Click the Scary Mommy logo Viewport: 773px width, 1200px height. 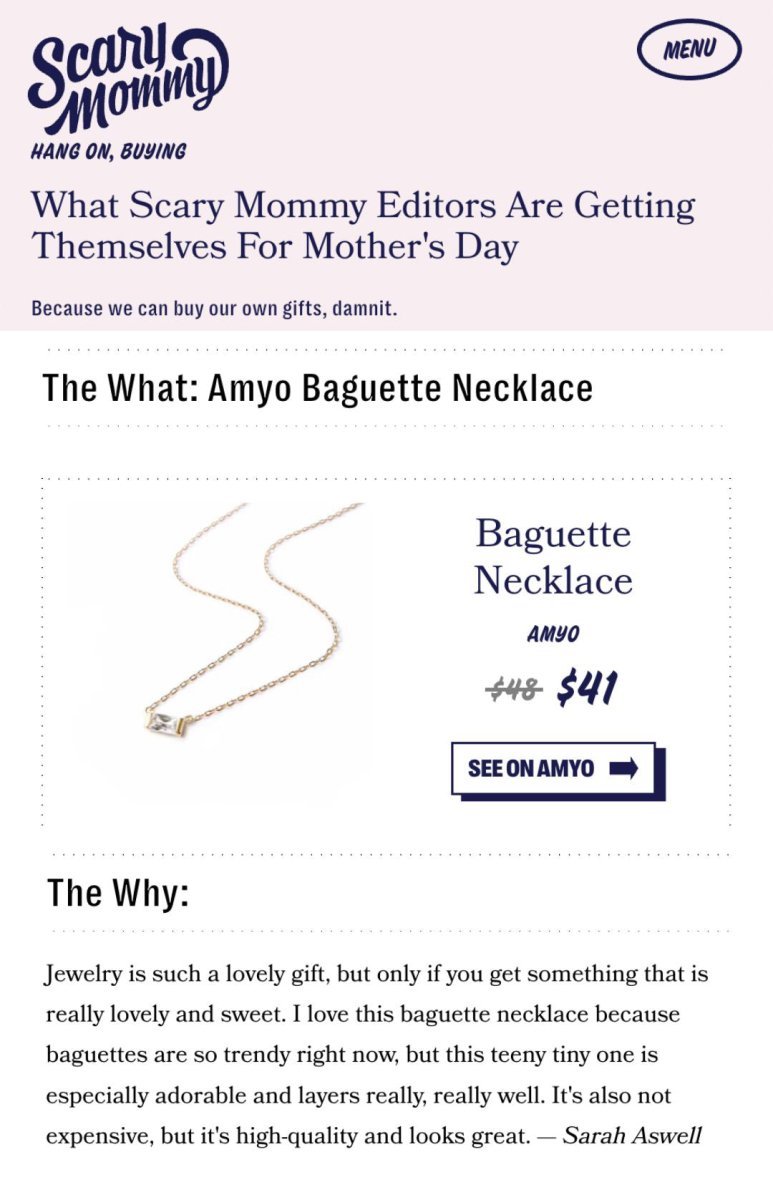tap(130, 70)
